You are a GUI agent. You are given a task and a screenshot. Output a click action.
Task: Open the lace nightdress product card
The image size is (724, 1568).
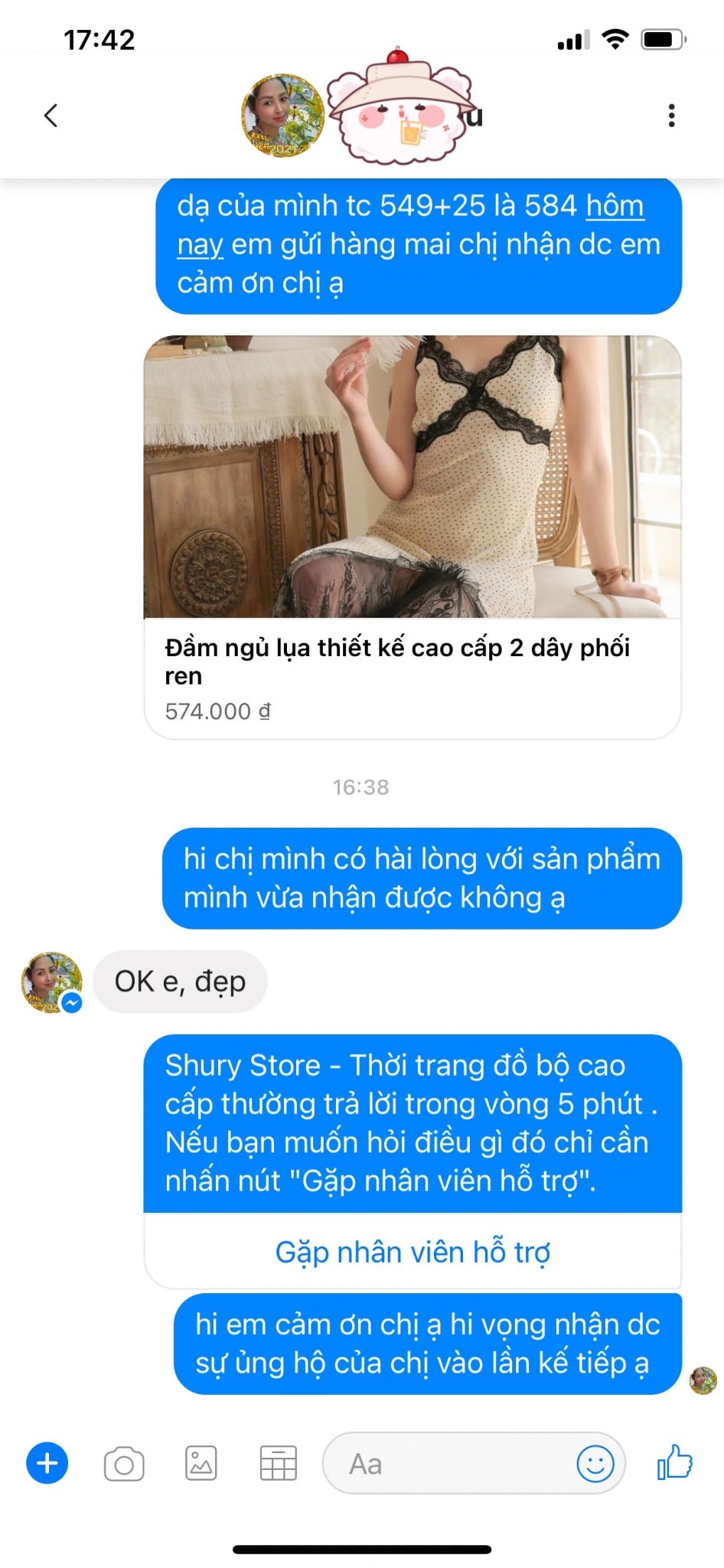point(413,536)
